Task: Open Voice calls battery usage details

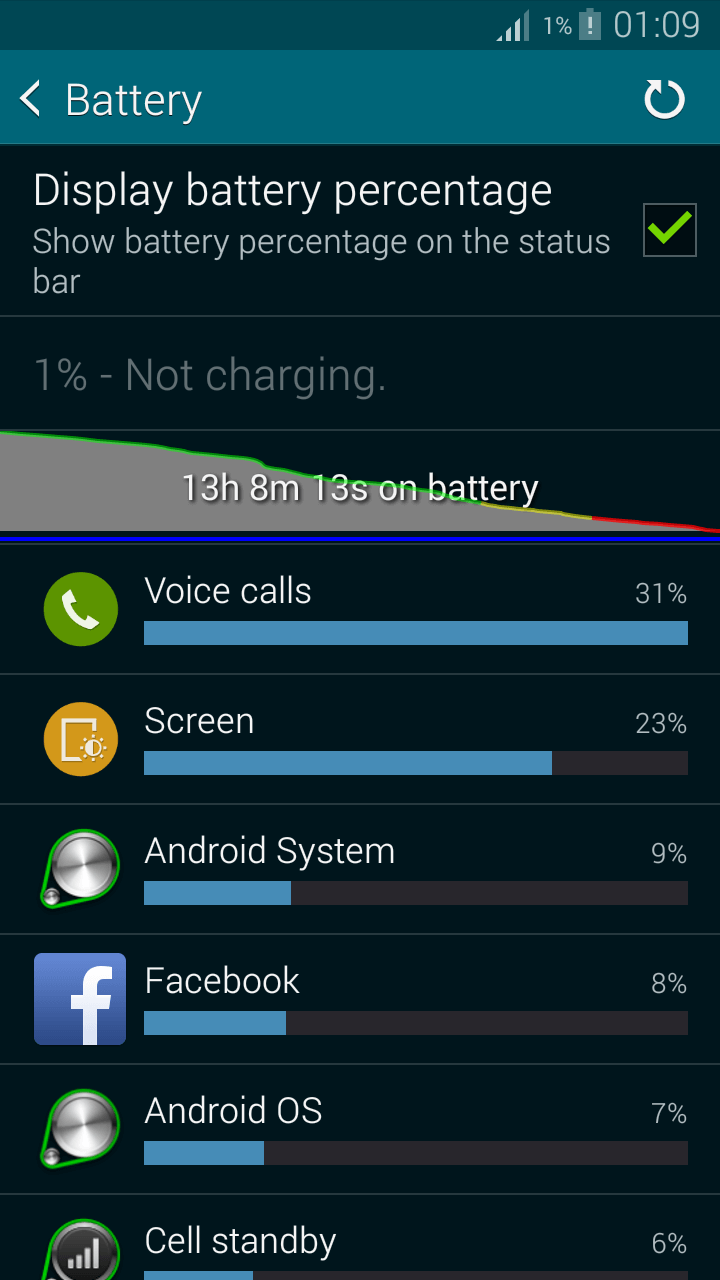Action: 360,609
